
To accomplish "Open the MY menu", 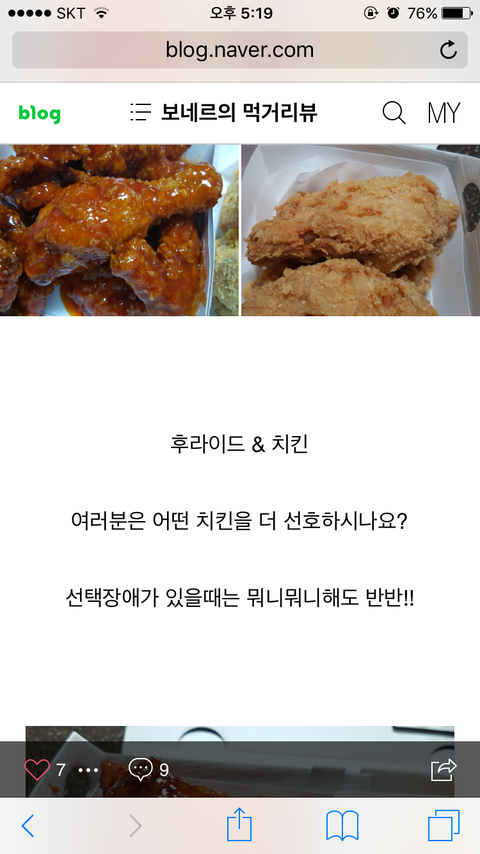I will click(444, 113).
